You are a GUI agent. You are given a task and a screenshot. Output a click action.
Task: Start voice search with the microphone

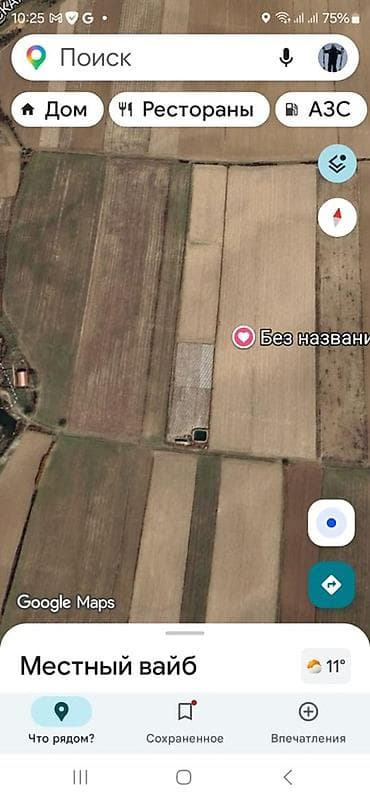coord(286,57)
